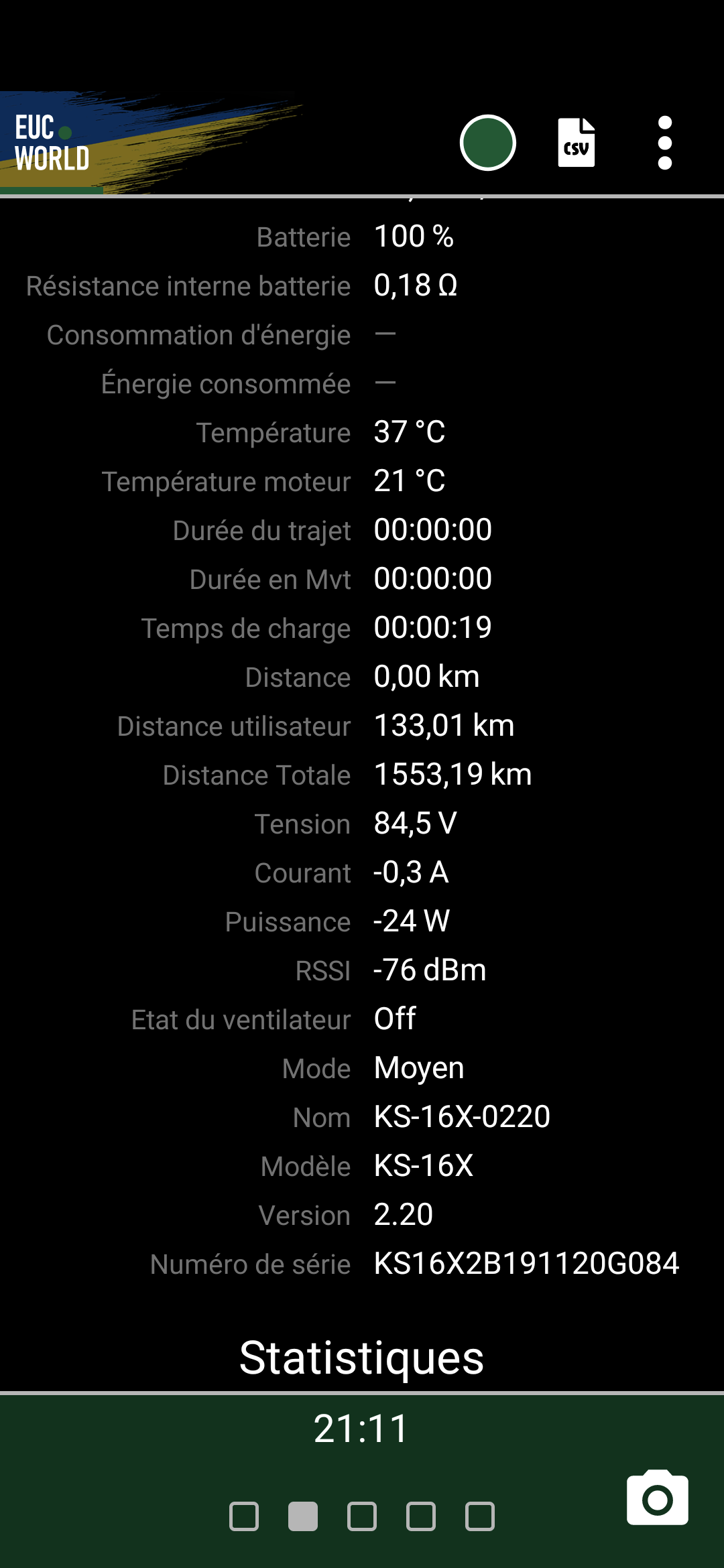Start CSV data logging

(577, 143)
